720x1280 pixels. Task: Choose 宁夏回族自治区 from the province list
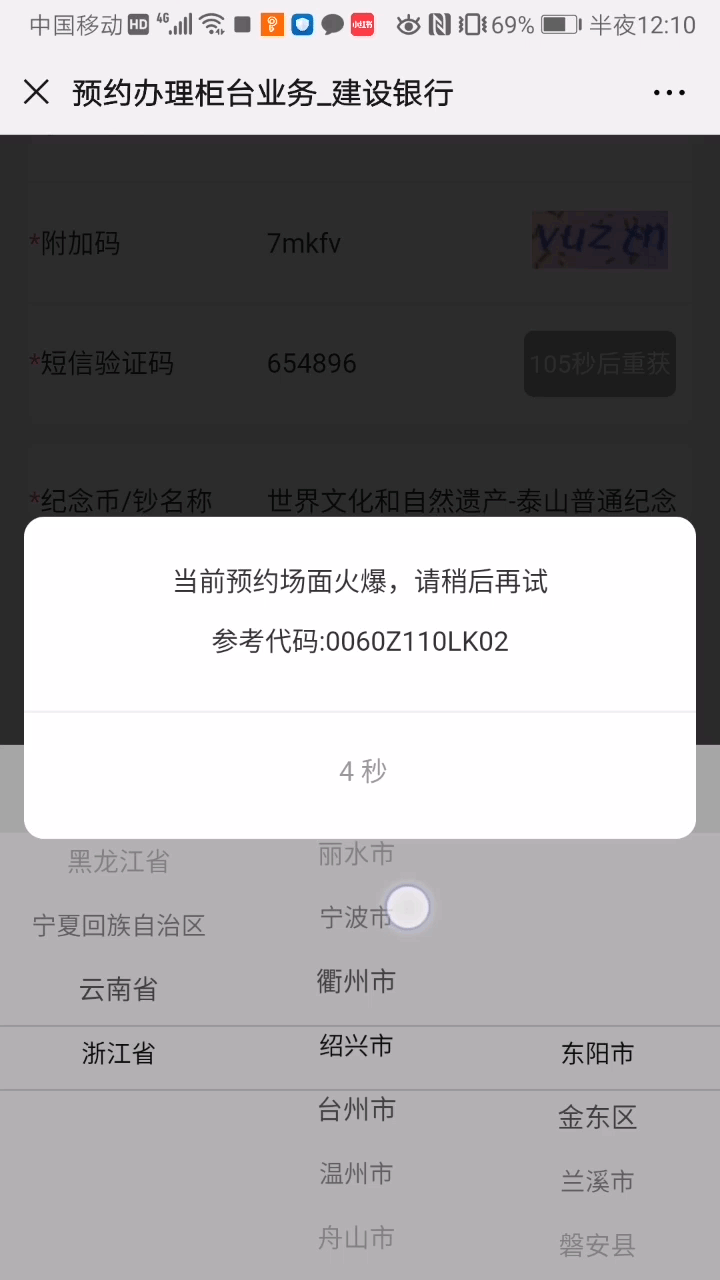(x=119, y=926)
